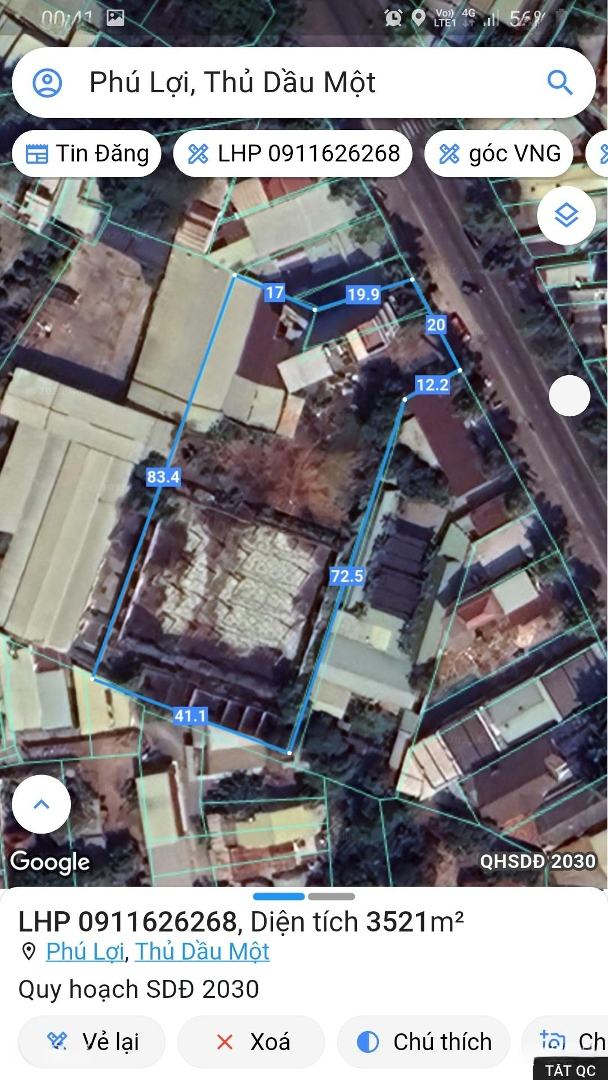The image size is (608, 1080).
Task: Open the Phú Lợi, Thủ Dầu Một search field
Action: click(x=300, y=83)
